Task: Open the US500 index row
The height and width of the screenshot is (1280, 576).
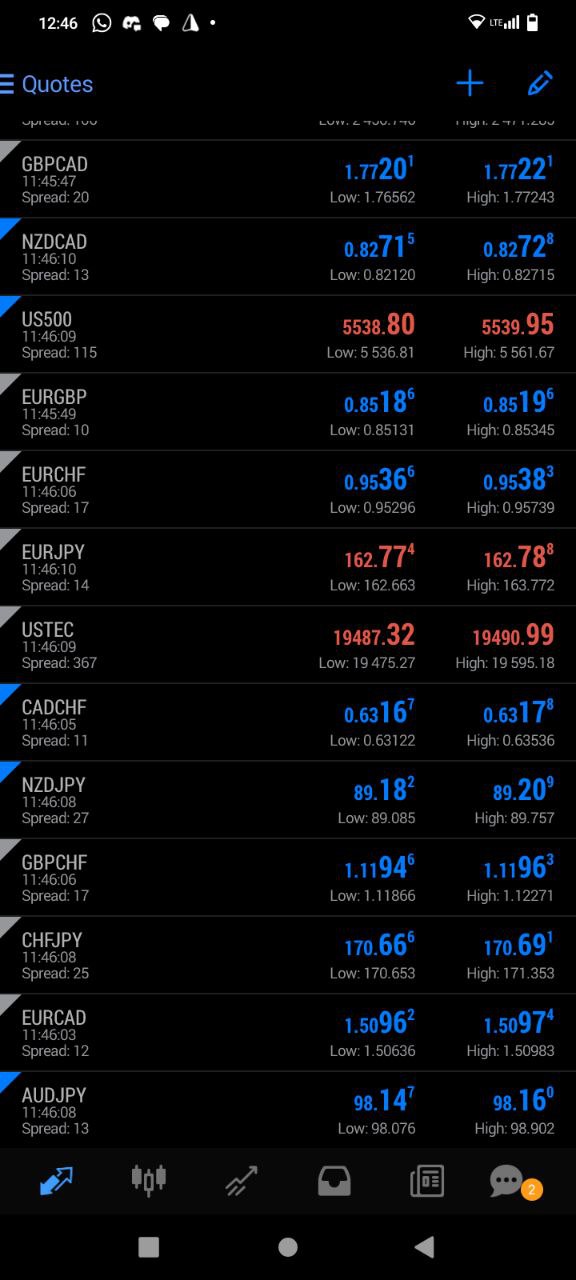Action: [x=288, y=335]
